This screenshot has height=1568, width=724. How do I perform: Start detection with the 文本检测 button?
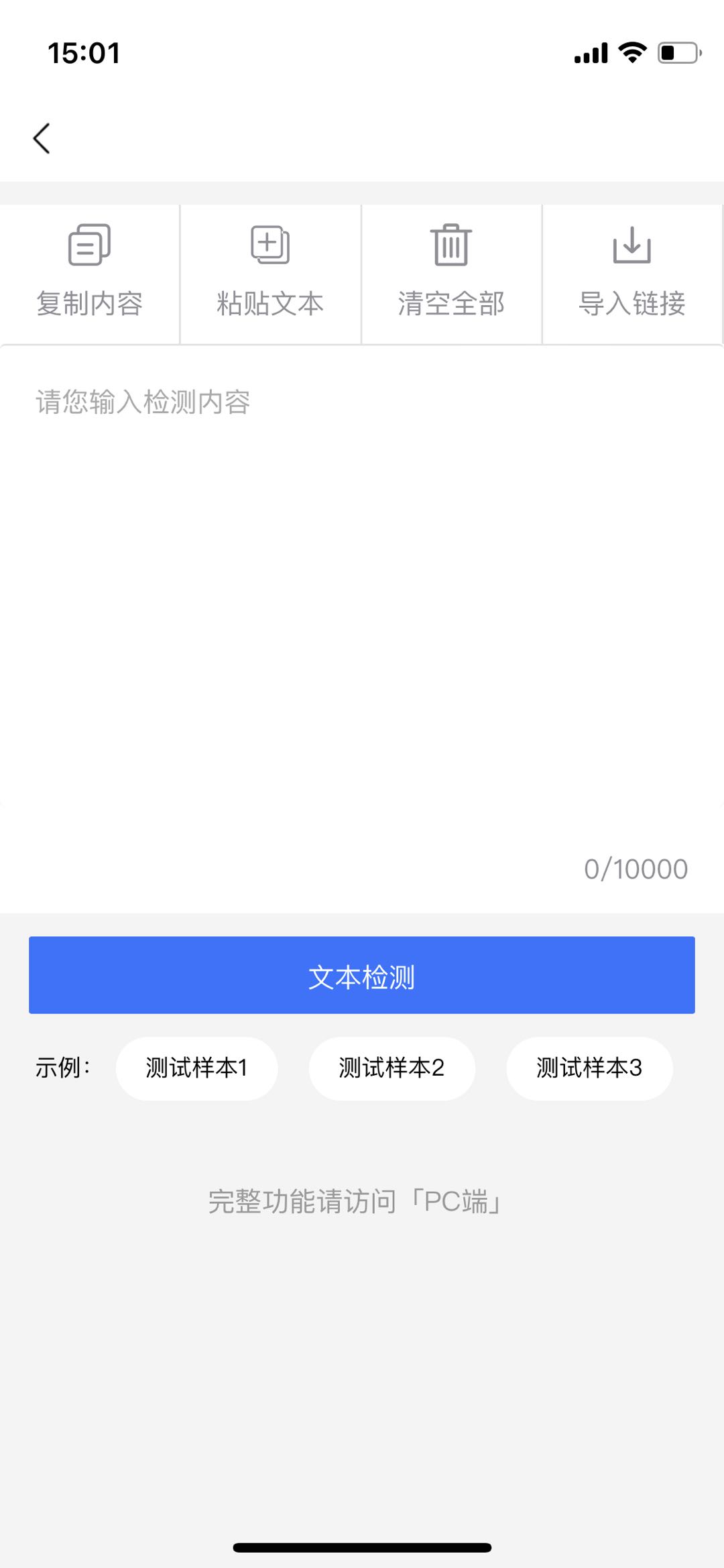(362, 975)
